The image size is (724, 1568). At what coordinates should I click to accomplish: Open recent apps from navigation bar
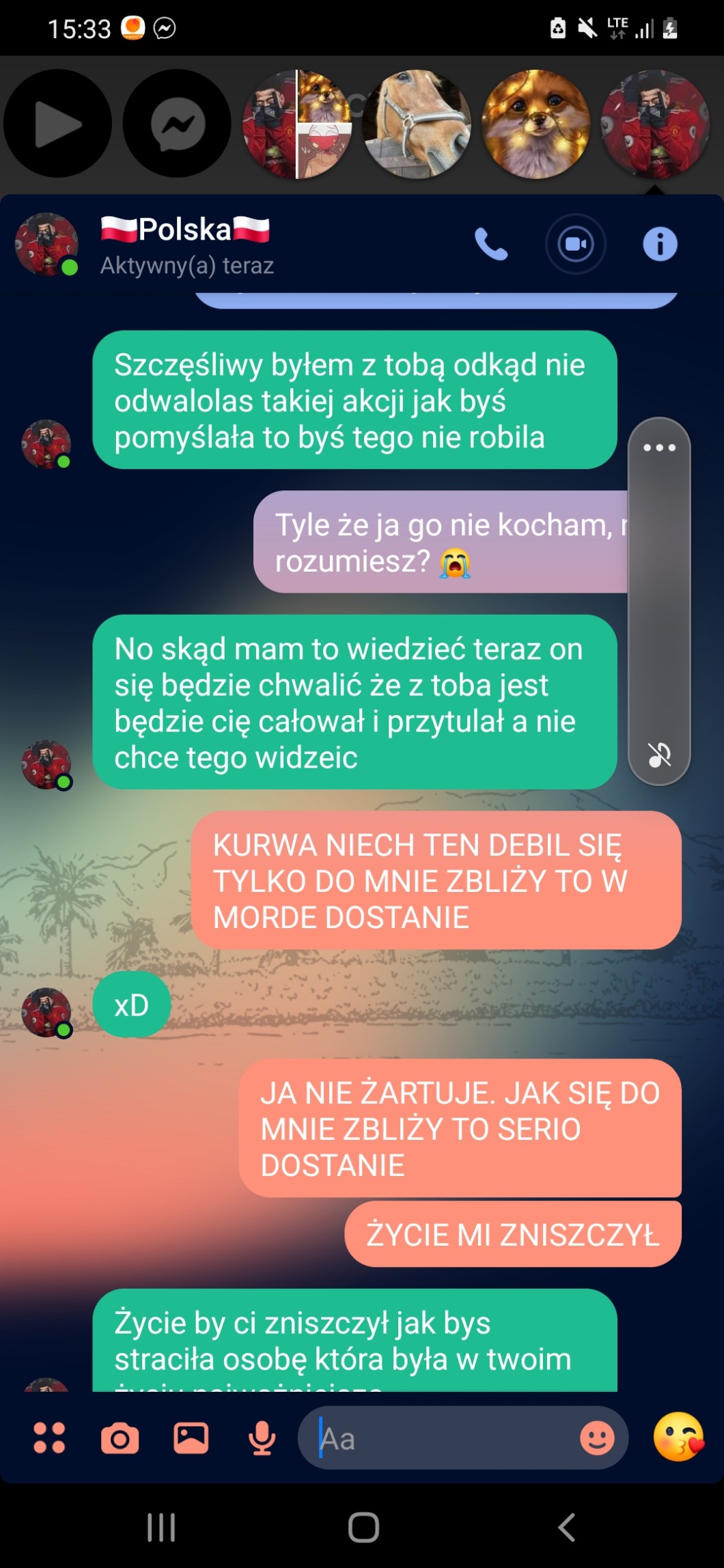tap(161, 1527)
